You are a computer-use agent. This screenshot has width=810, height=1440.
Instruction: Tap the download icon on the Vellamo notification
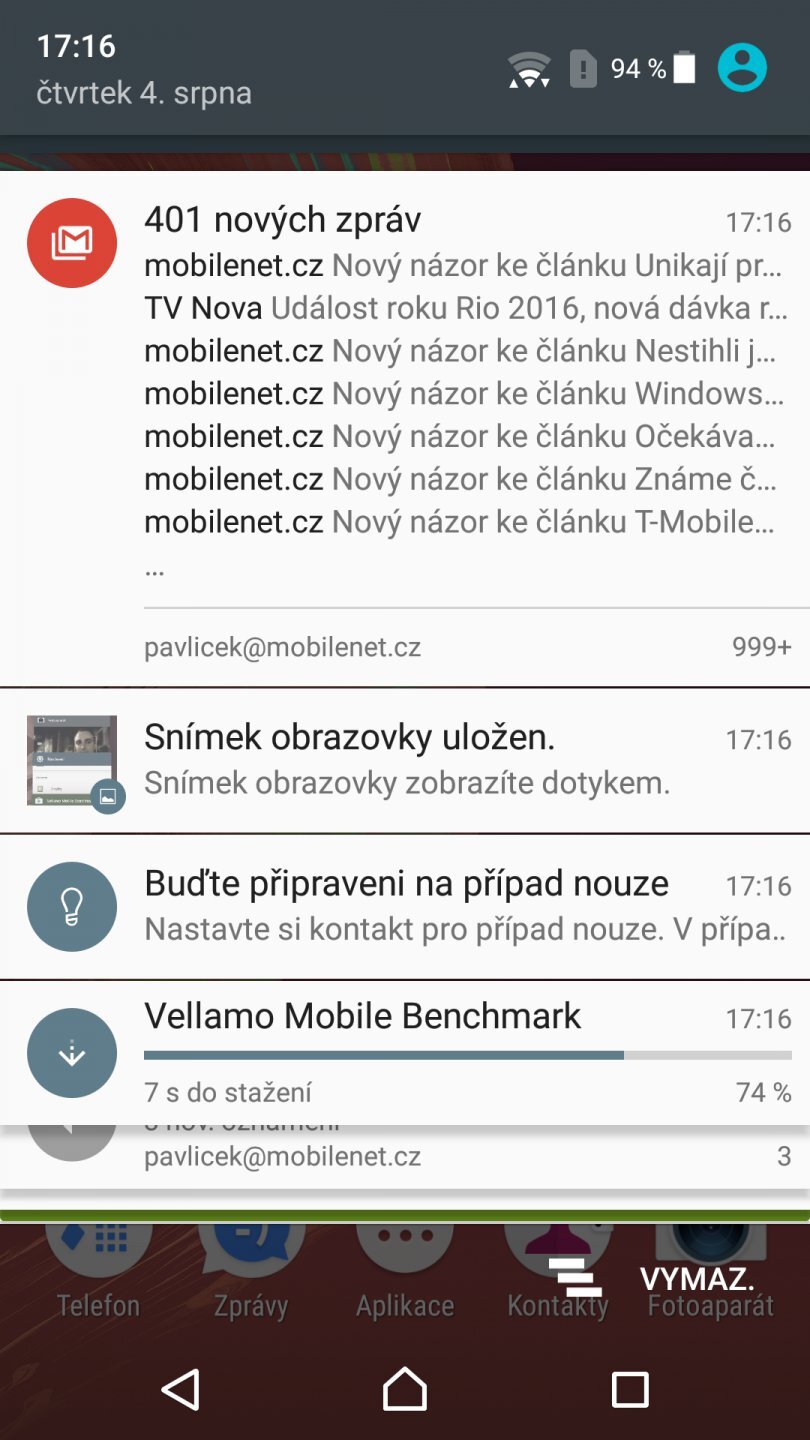pos(71,1052)
